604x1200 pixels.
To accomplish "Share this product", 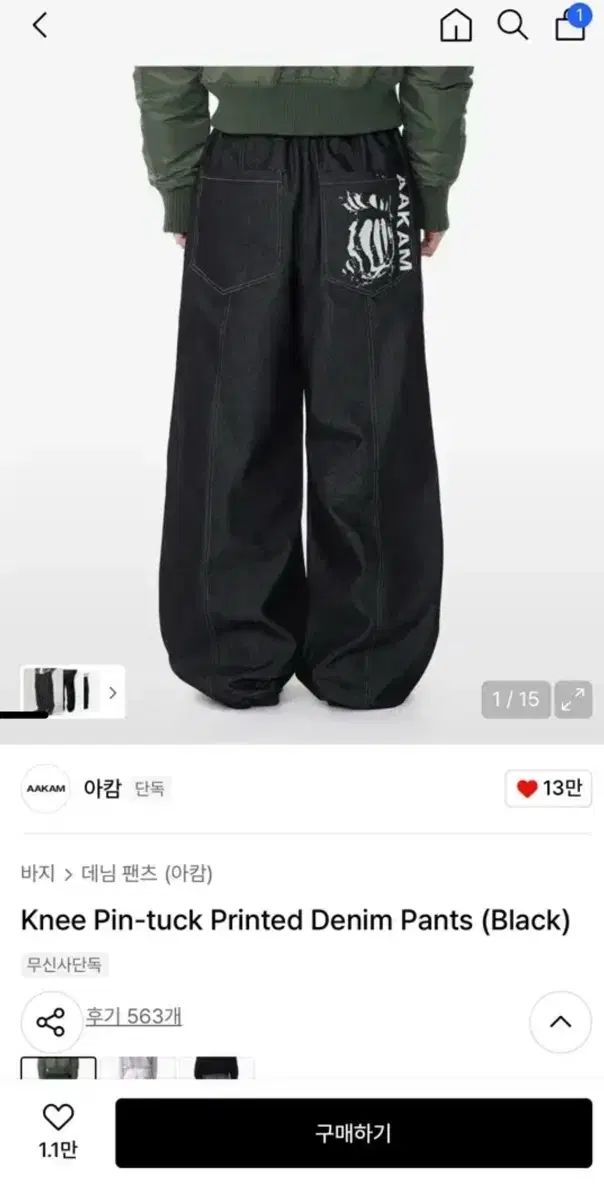I will point(50,1022).
